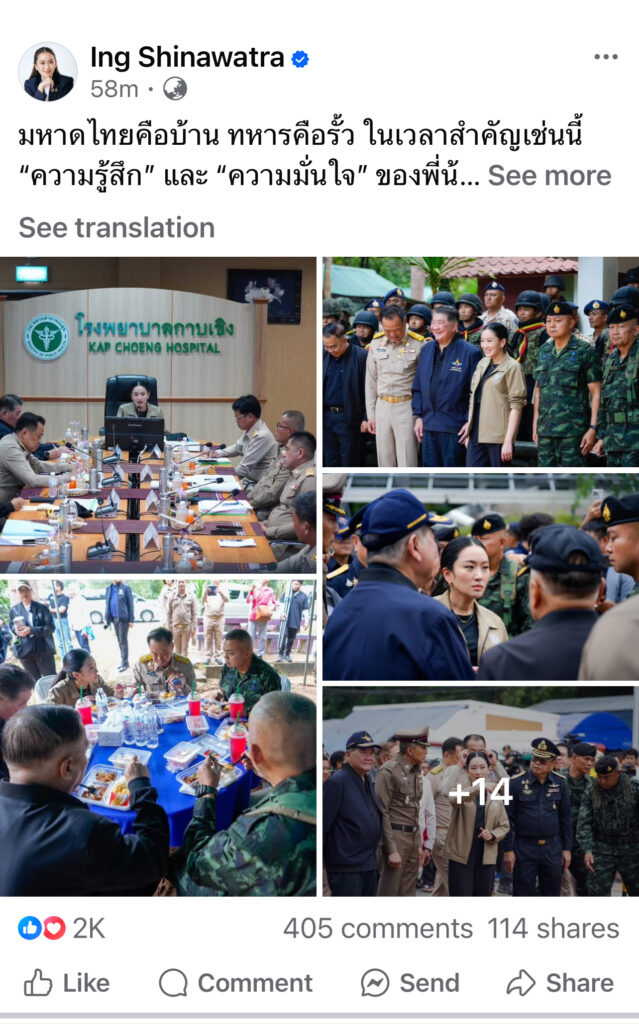639x1024 pixels.
Task: Open the top-right photo of the group with helmeted soldiers
Action: (x=480, y=362)
